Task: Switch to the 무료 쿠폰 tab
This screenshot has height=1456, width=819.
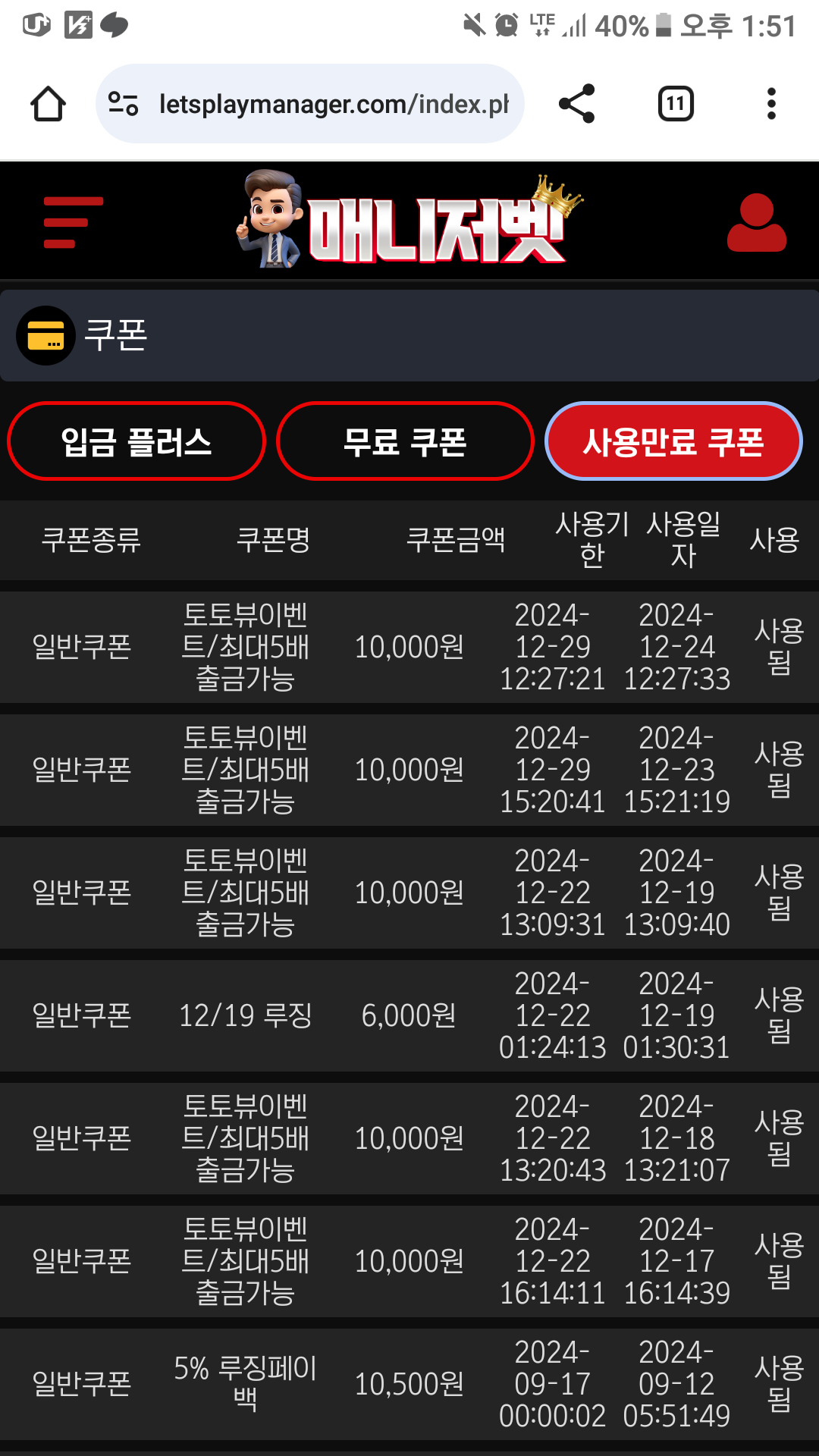Action: point(405,441)
